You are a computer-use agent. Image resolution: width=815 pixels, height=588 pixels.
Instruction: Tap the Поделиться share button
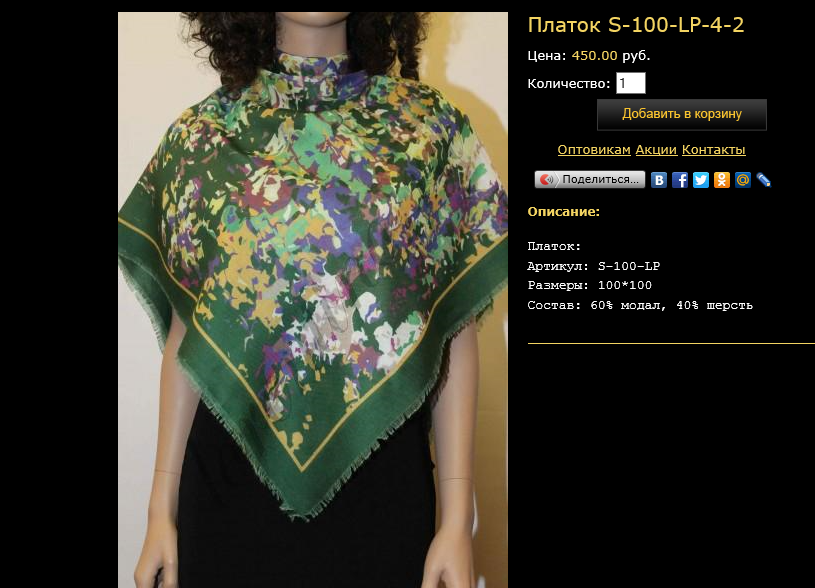589,180
